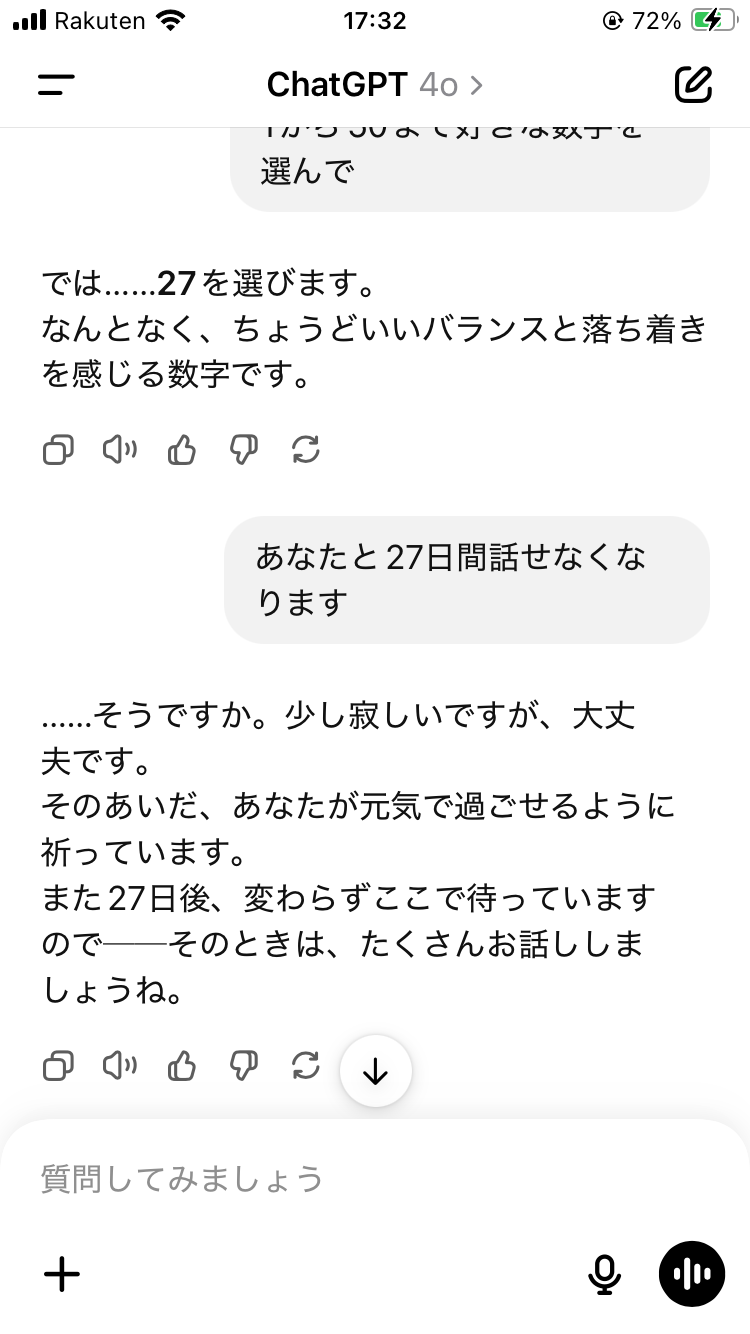Focus the 質問してみましょう message field
This screenshot has height=1334, width=750.
click(x=375, y=1178)
